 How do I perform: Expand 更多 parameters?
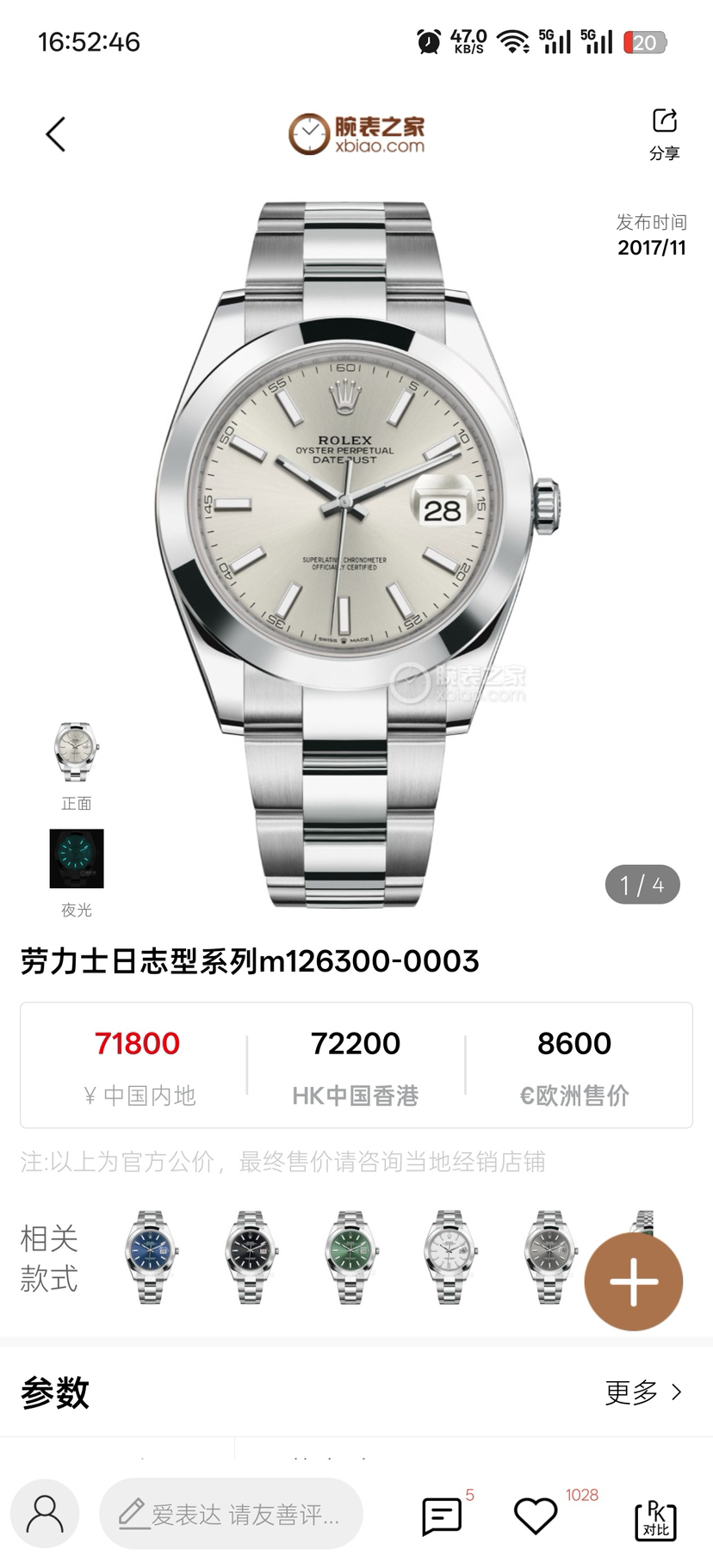(x=643, y=1392)
